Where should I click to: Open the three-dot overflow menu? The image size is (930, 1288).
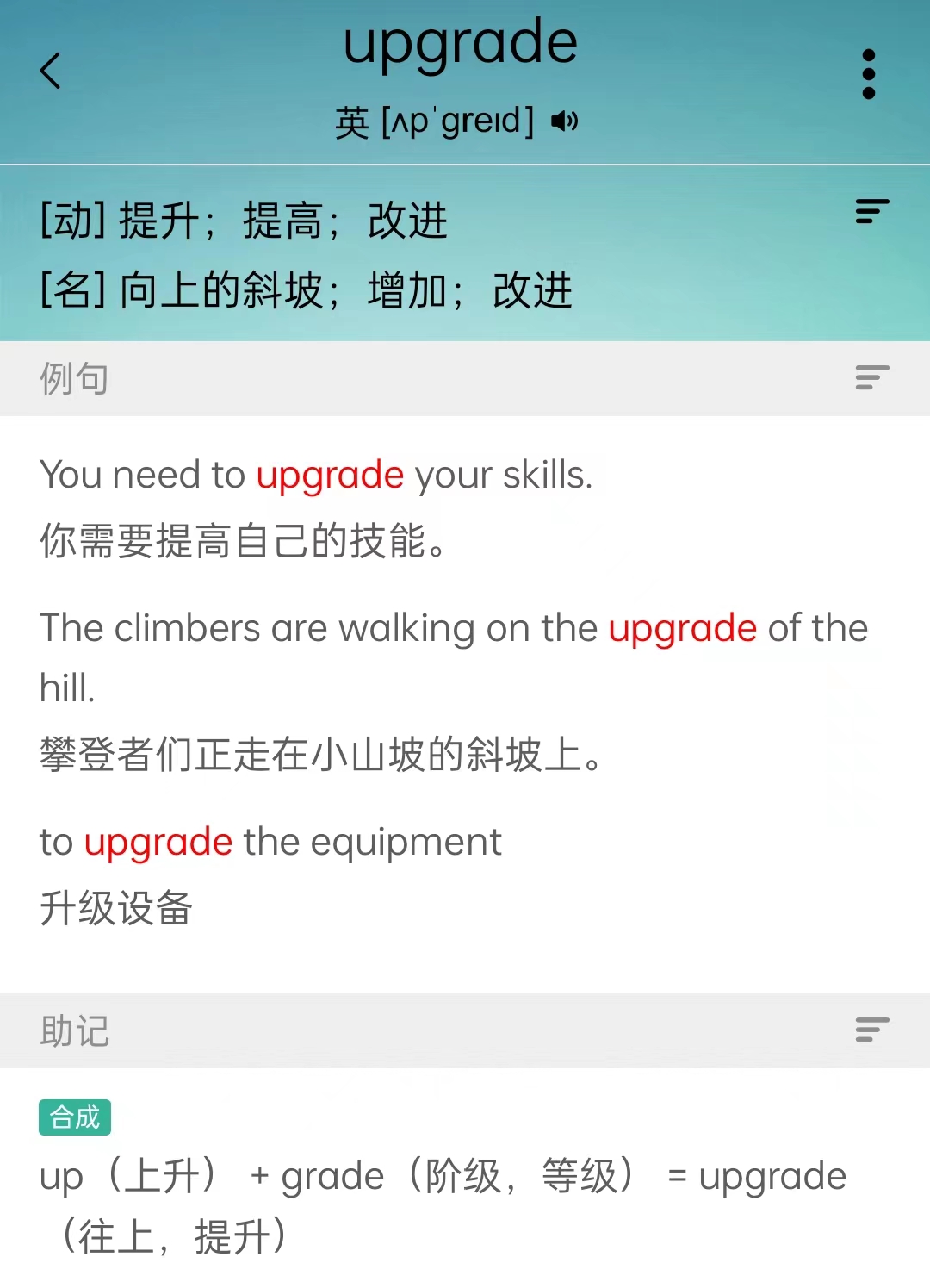(868, 74)
